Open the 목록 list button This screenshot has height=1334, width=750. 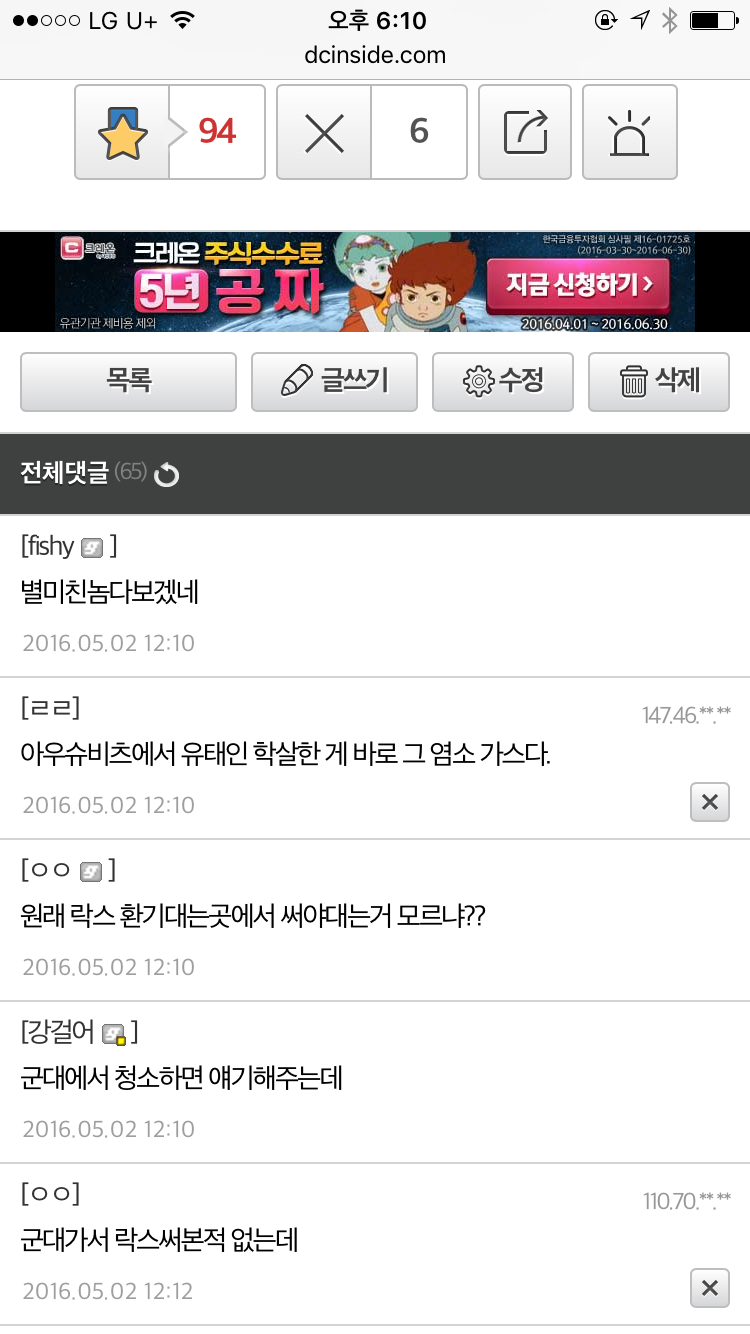[x=128, y=381]
